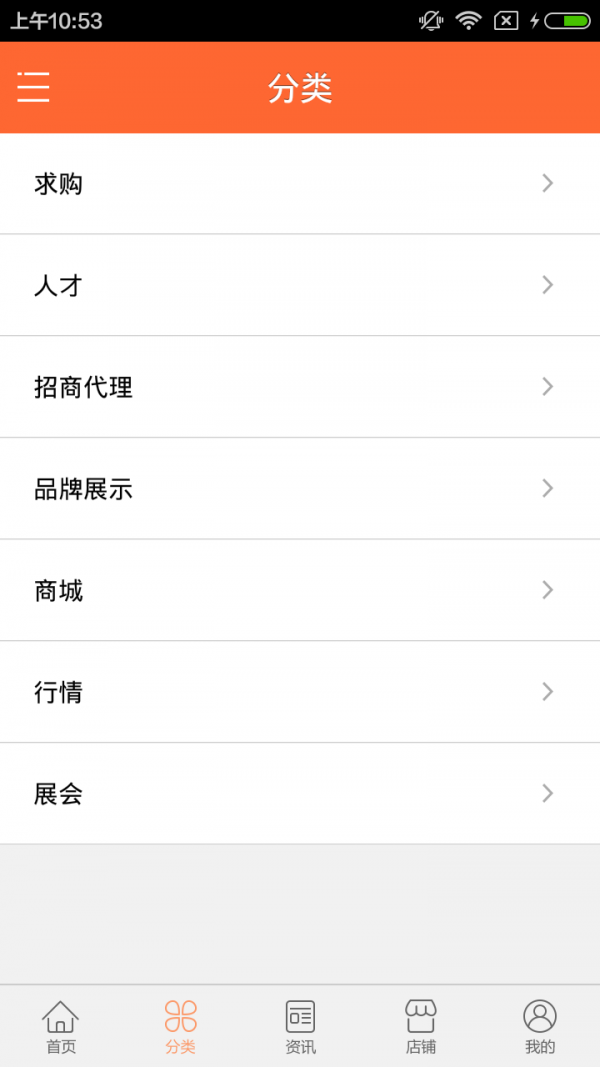This screenshot has width=600, height=1067.
Task: Switch to the 首页 tab
Action: (x=60, y=1027)
